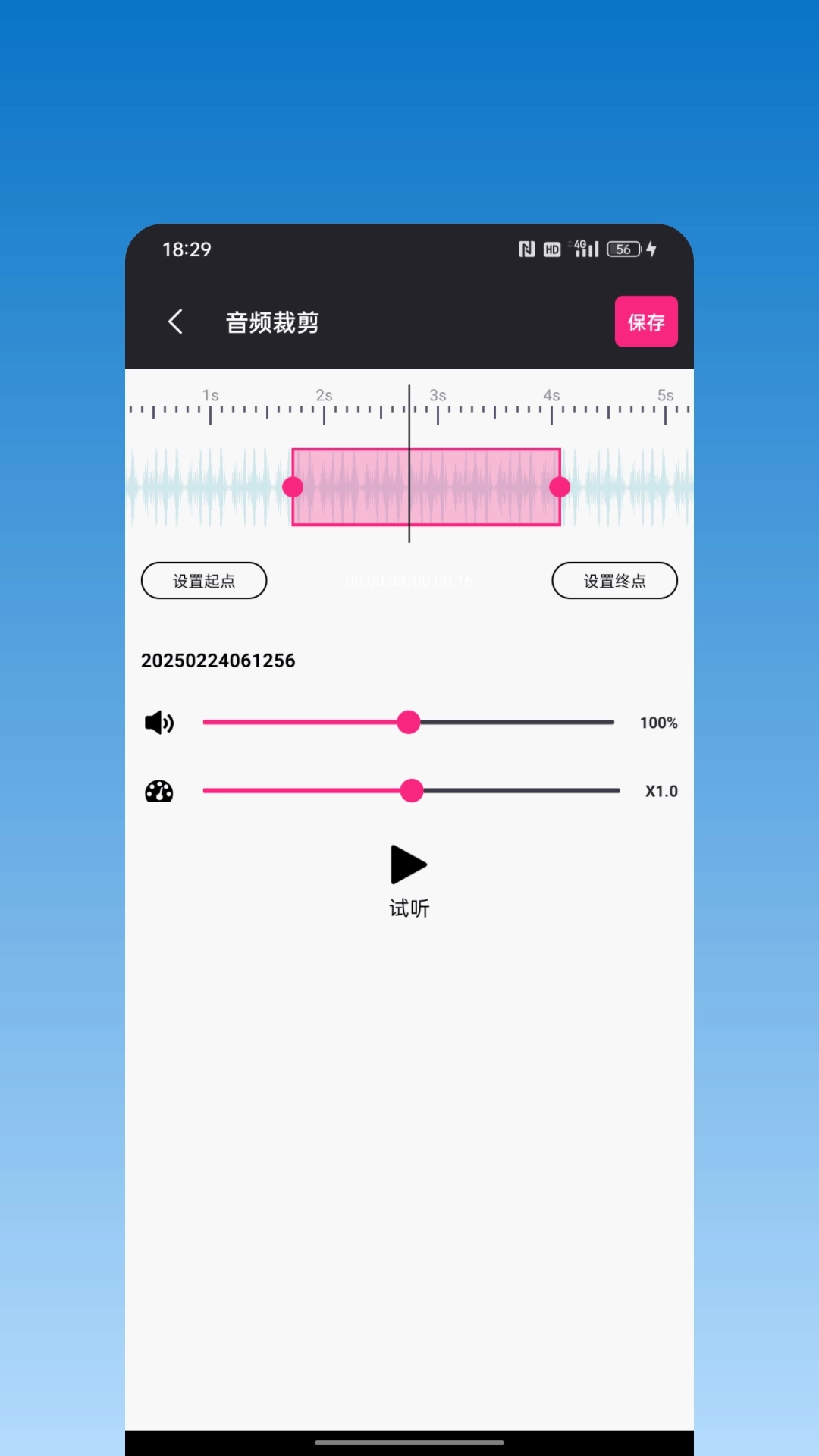Tap the left trim handle on the waveform

(293, 487)
